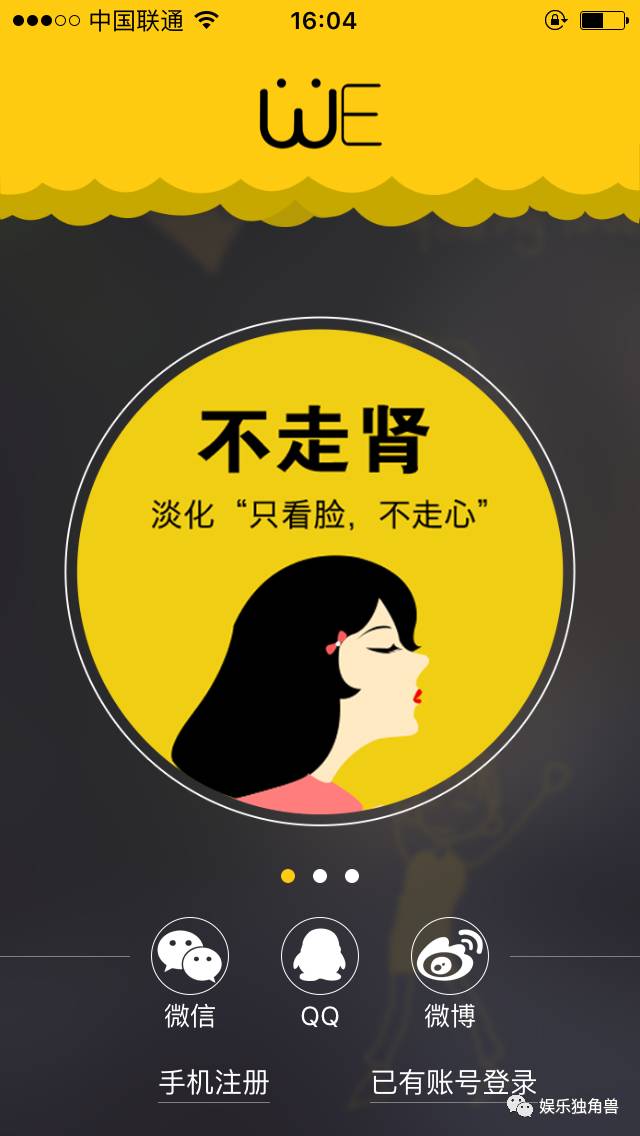Tap 手机注册 to register by phone
The image size is (640, 1136).
click(x=214, y=1082)
